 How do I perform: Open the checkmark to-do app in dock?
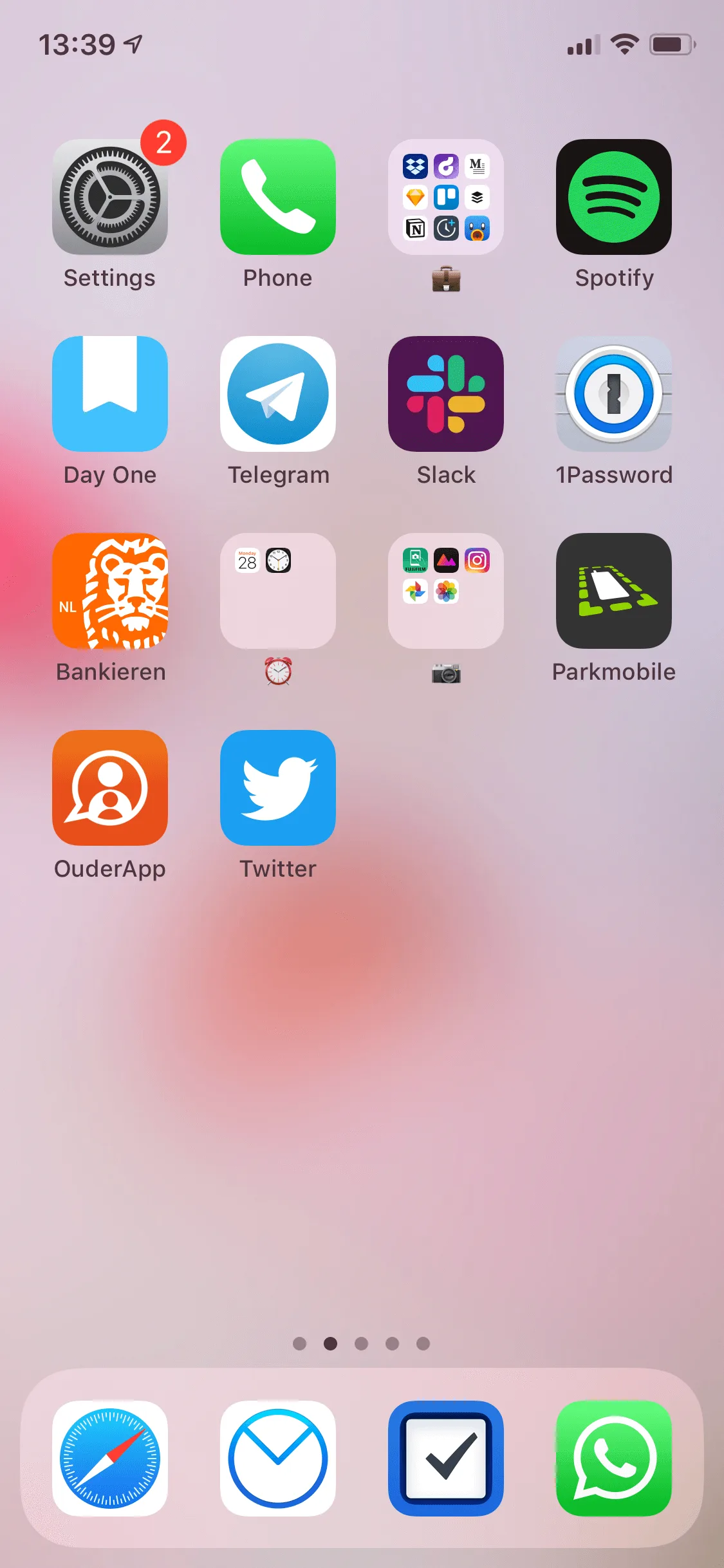click(446, 1459)
